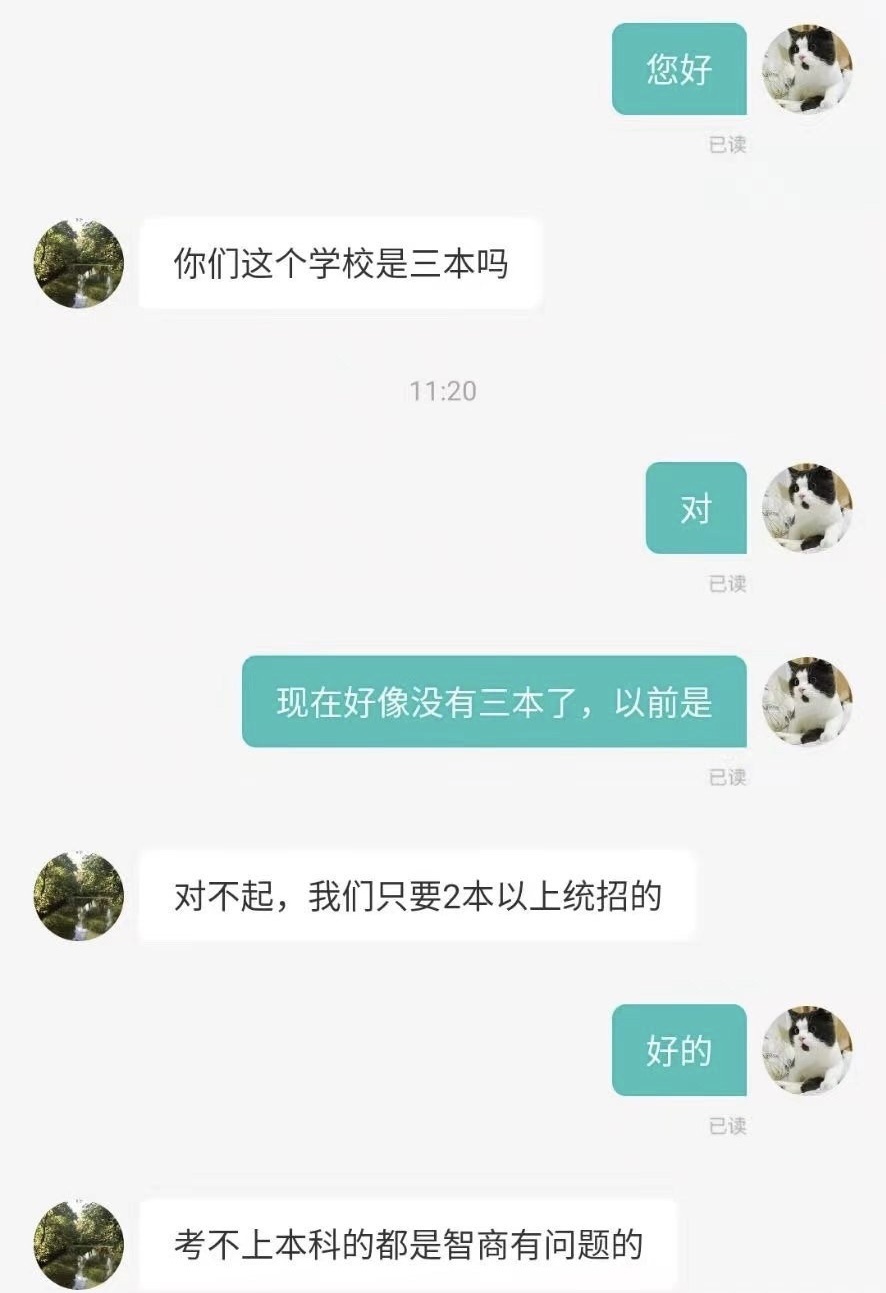The height and width of the screenshot is (1293, 886).
Task: Open the sender's avatar beside 考不上本科的都是智商有问题的
Action: tap(79, 1245)
